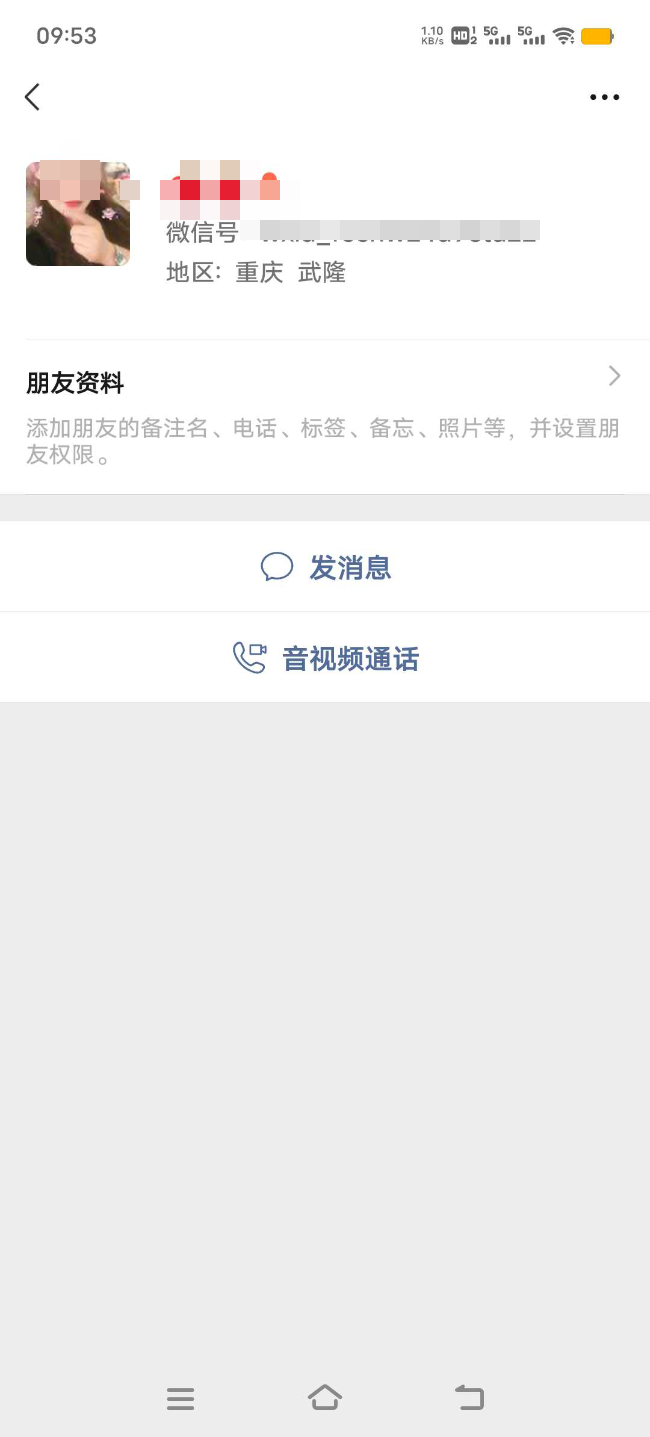Tap the system home button
650x1437 pixels.
pyautogui.click(x=325, y=1397)
